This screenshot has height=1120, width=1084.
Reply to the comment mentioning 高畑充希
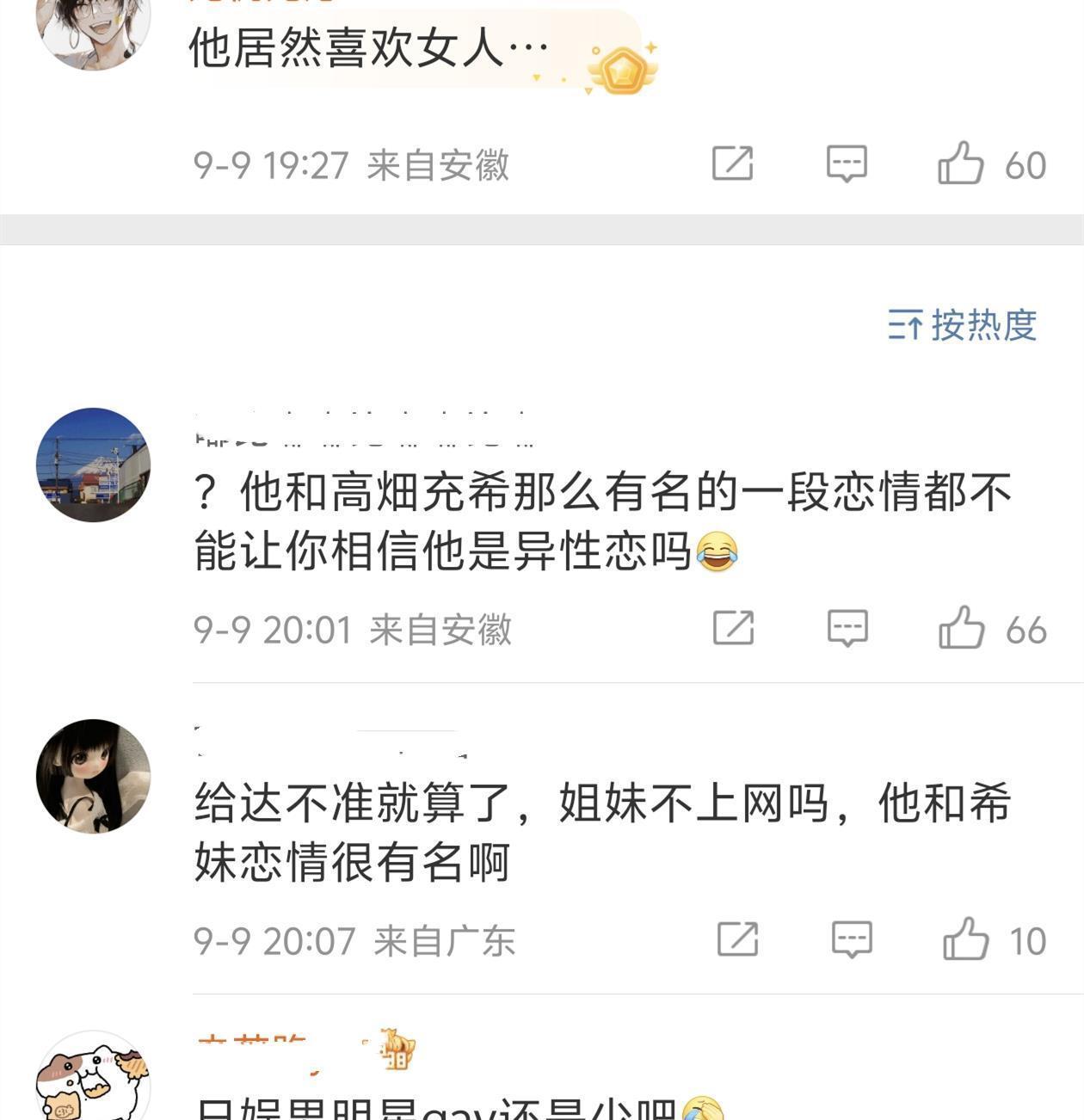click(x=847, y=628)
